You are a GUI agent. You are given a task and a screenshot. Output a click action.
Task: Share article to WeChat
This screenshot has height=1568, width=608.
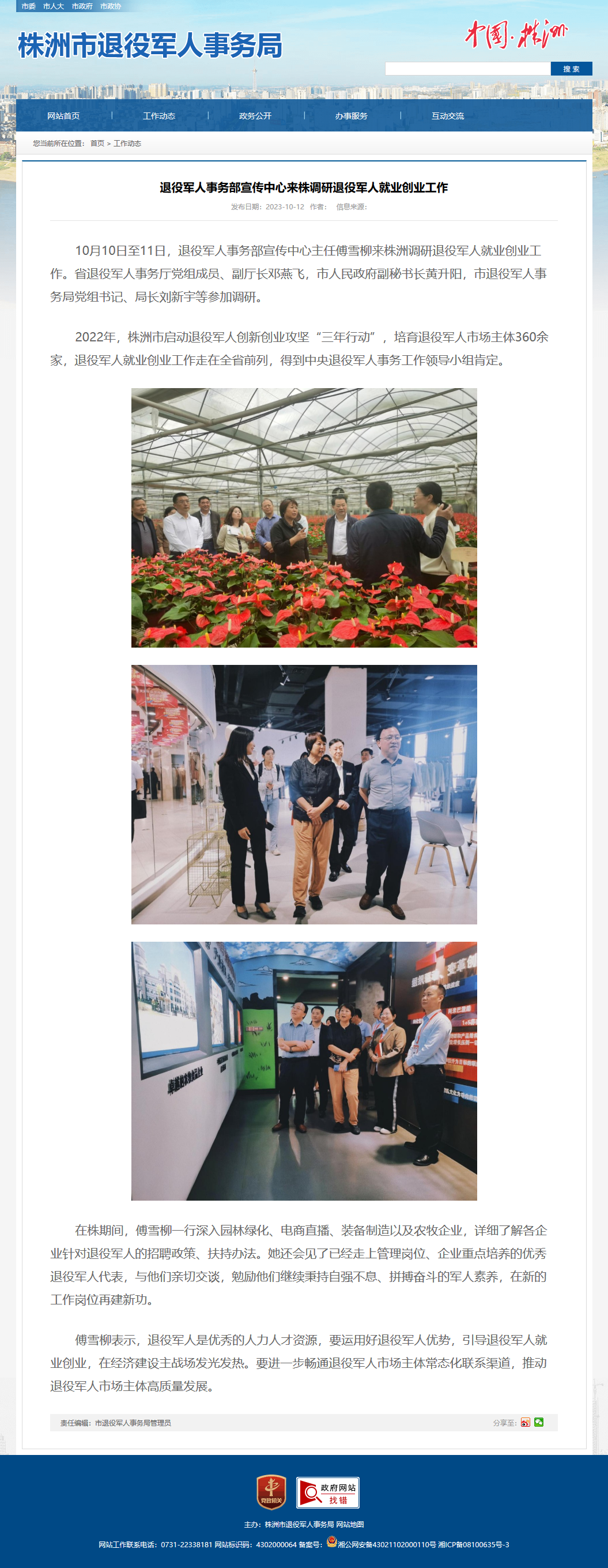click(x=539, y=1422)
